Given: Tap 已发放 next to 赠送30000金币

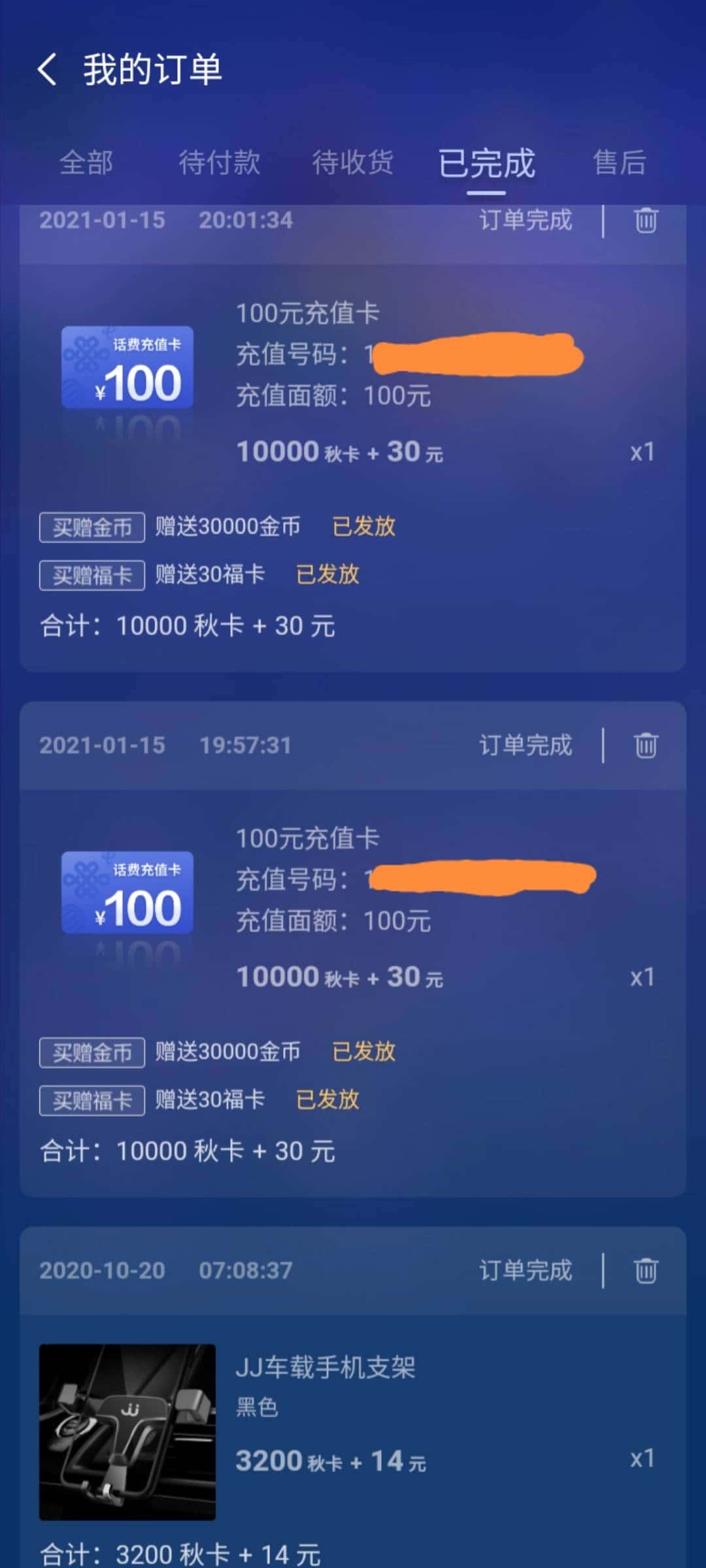Looking at the screenshot, I should [364, 526].
